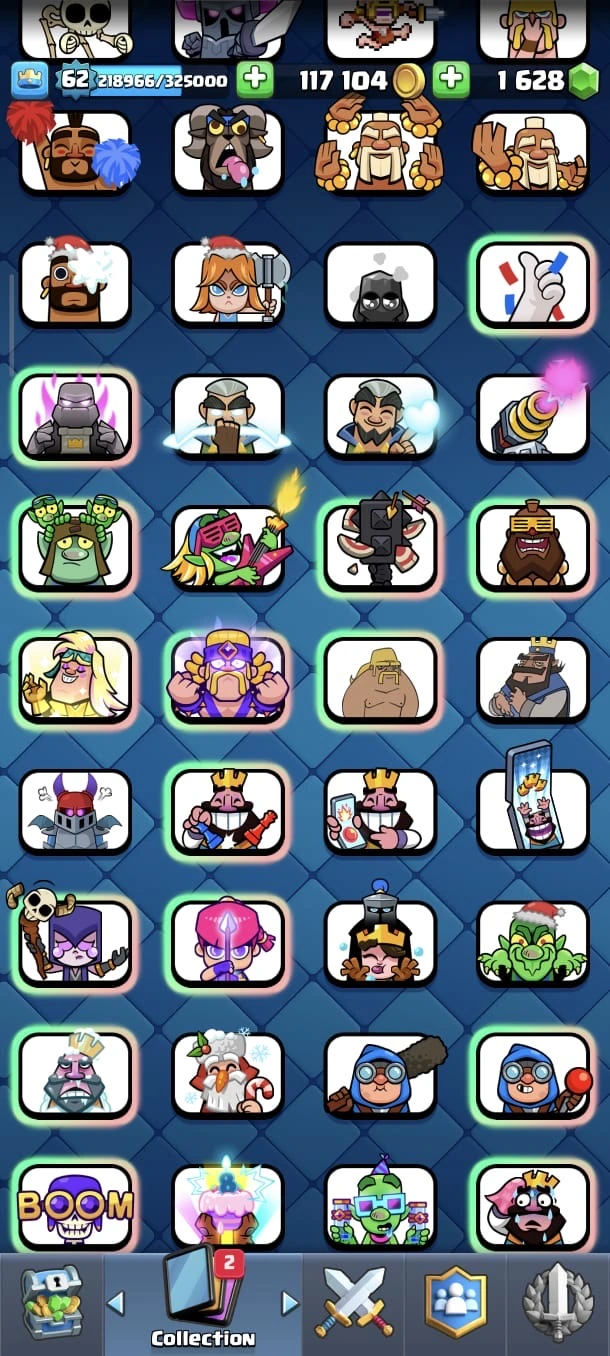Select the King holding a phone emote
Screen dimensions: 610x1356
coord(380,811)
